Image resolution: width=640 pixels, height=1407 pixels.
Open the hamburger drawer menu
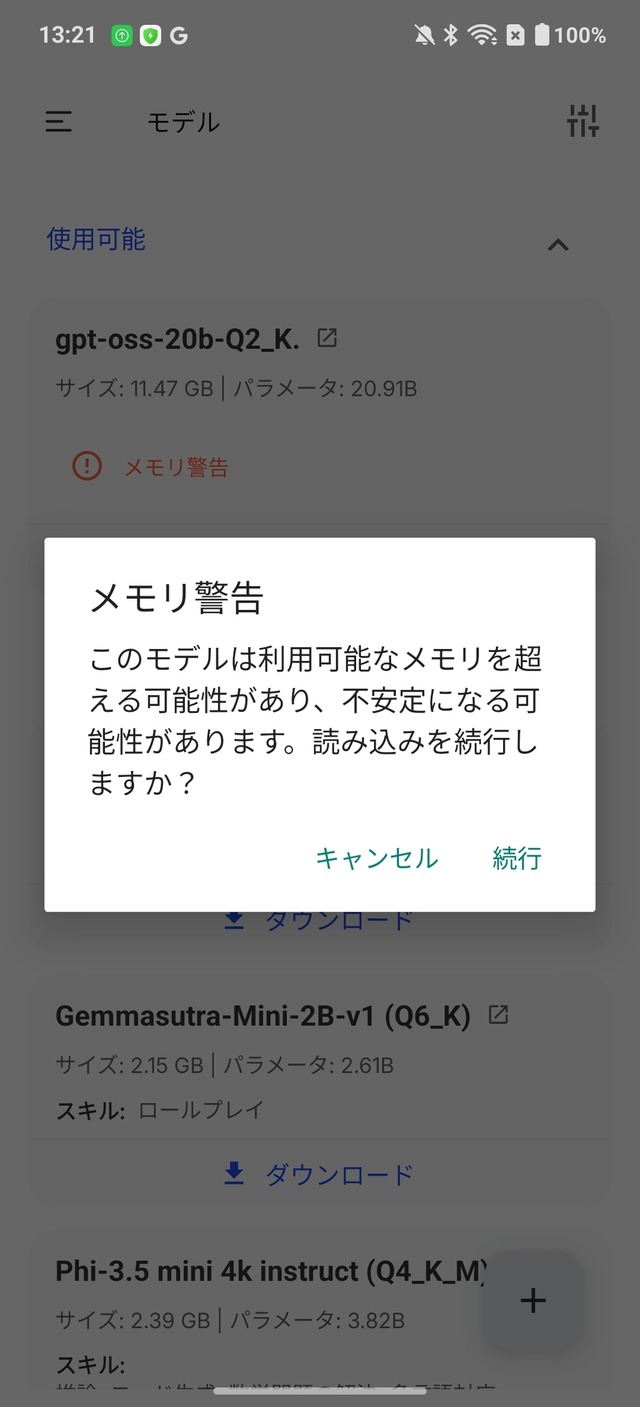click(59, 122)
